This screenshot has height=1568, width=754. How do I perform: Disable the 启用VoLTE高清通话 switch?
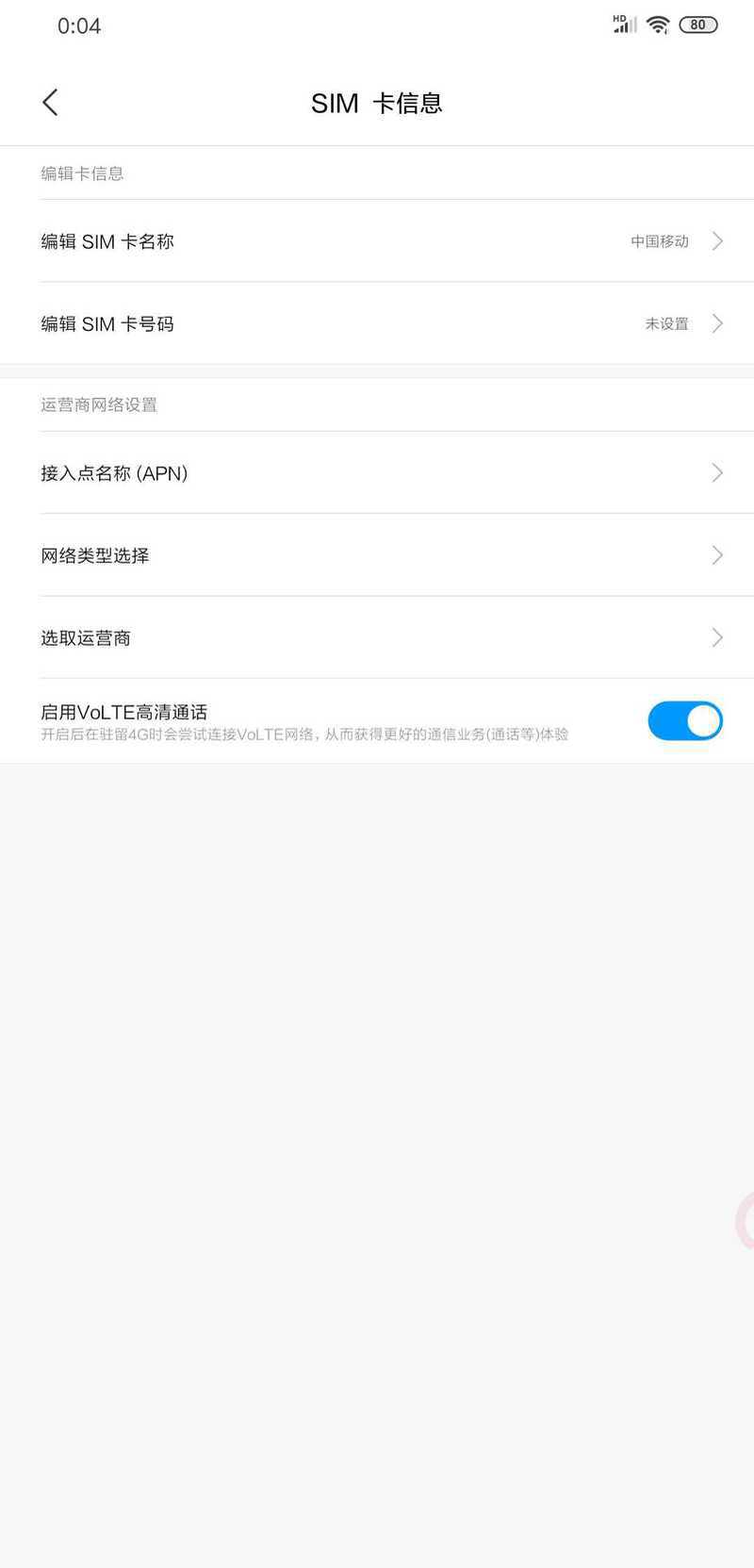[x=685, y=720]
